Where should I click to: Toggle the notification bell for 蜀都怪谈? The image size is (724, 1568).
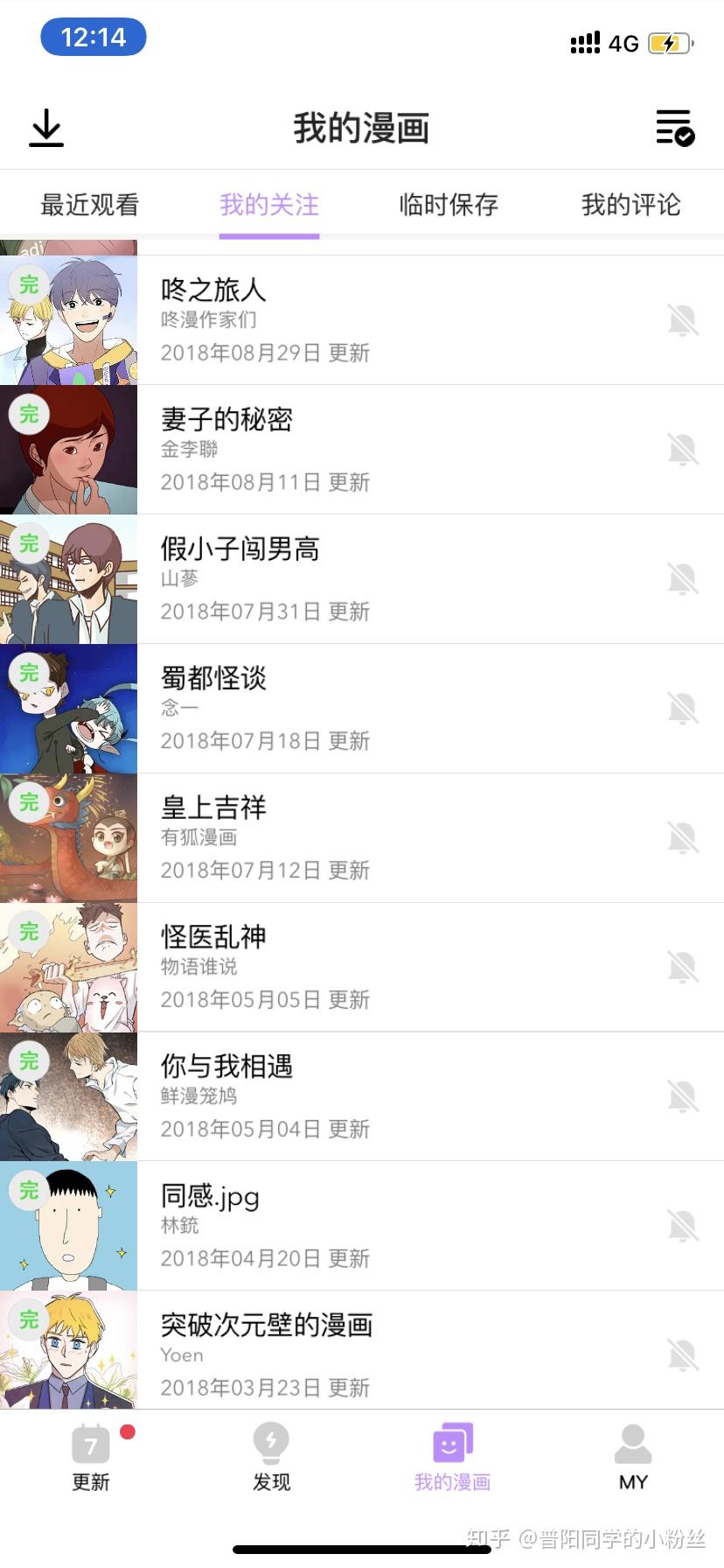click(x=683, y=709)
